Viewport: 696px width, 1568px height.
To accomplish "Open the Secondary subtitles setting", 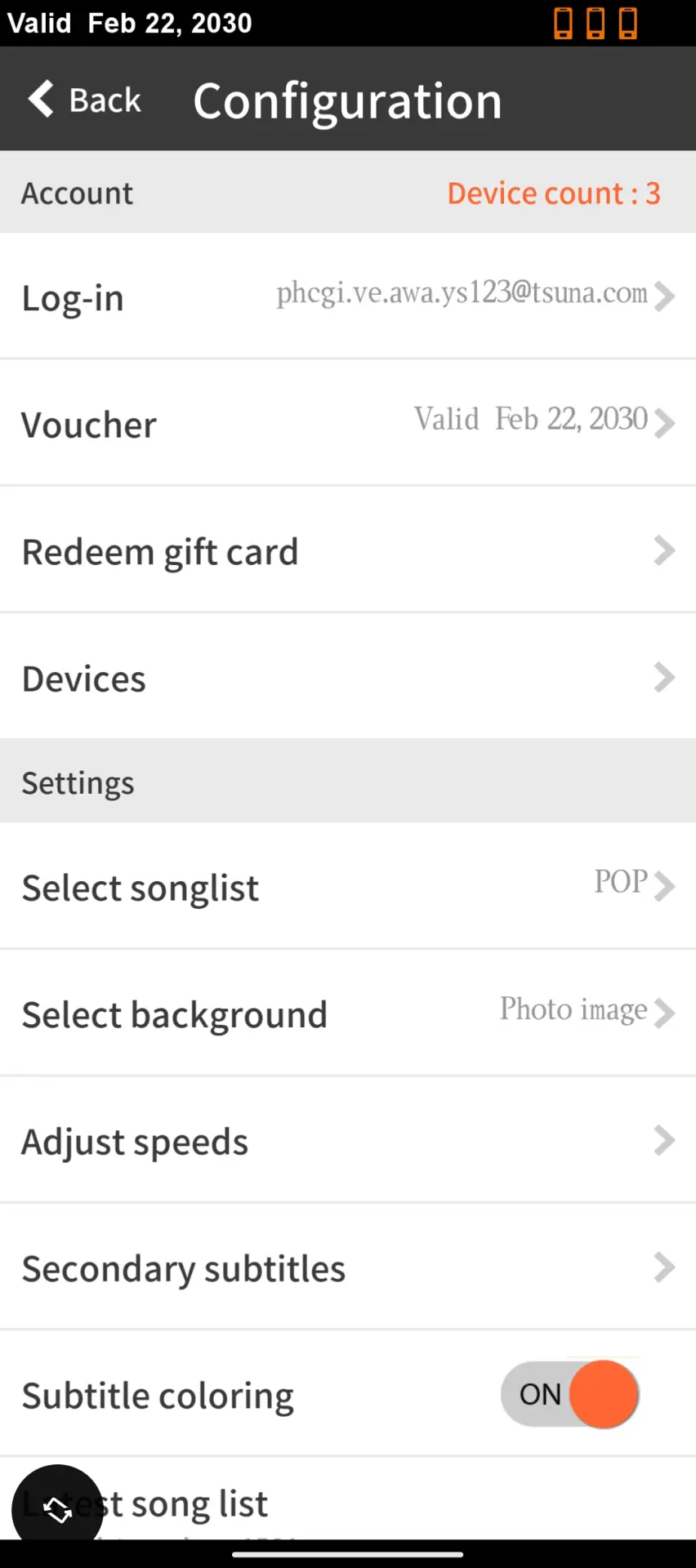I will point(348,1267).
